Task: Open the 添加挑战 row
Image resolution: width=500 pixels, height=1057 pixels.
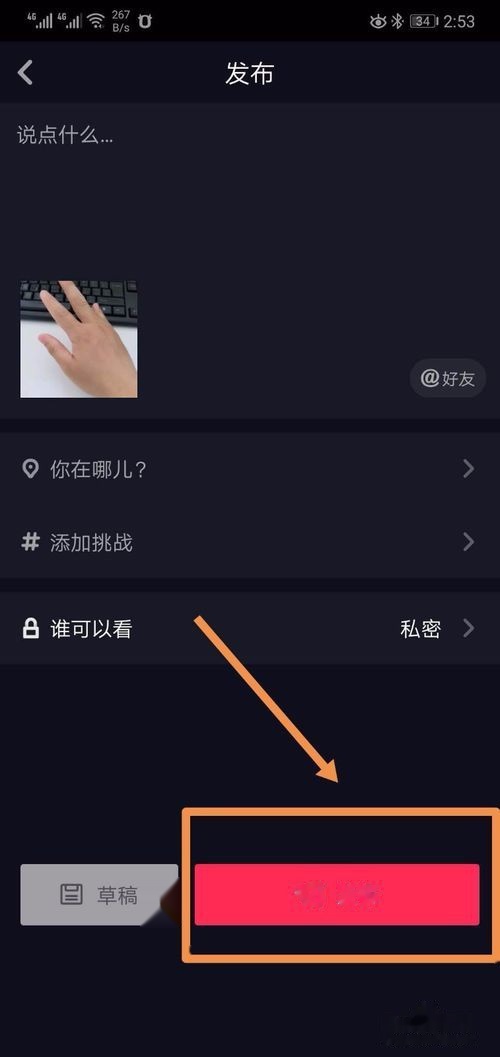Action: (x=250, y=542)
